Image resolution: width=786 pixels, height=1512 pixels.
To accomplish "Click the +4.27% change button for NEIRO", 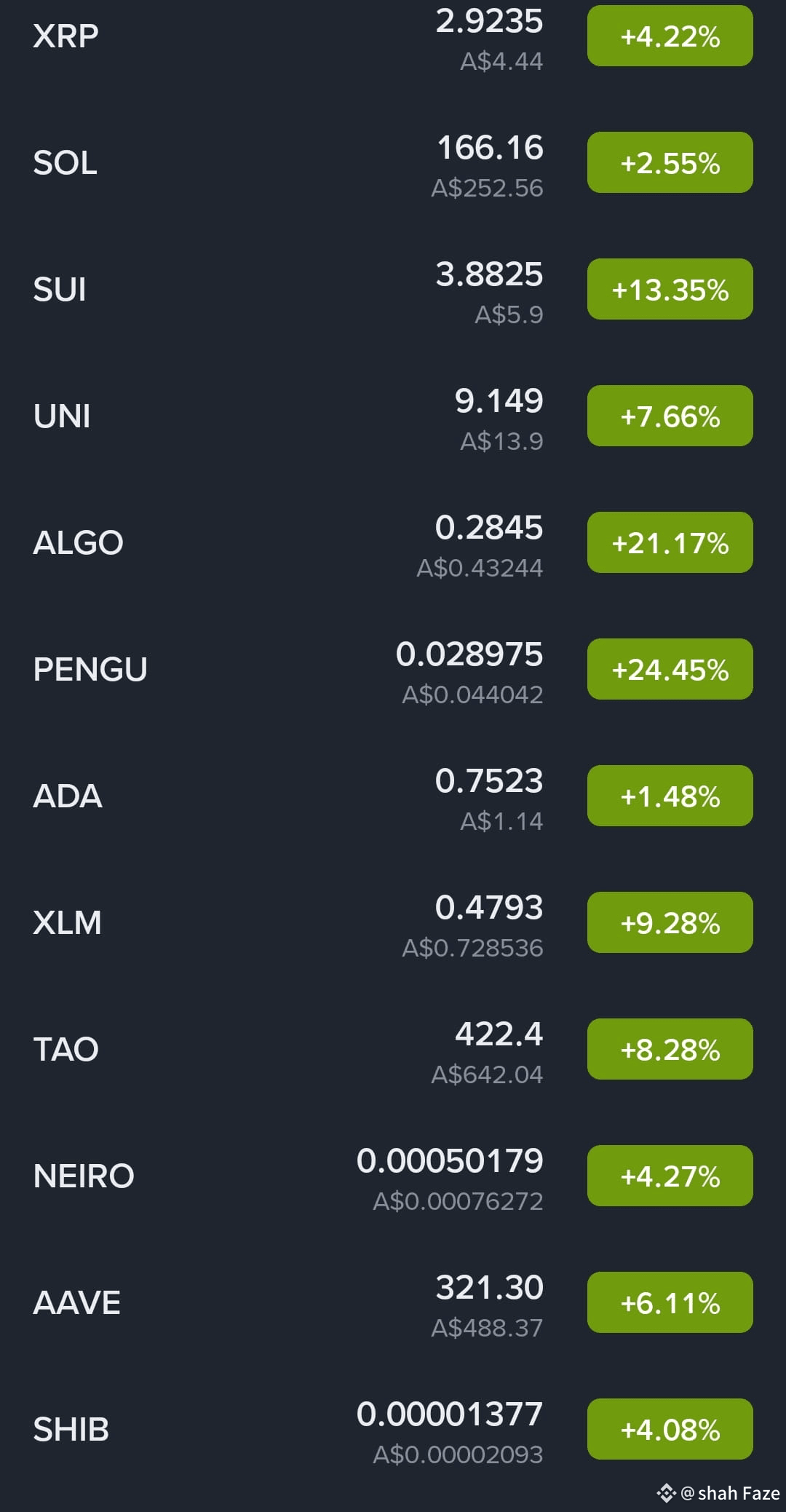I will coord(669,1176).
